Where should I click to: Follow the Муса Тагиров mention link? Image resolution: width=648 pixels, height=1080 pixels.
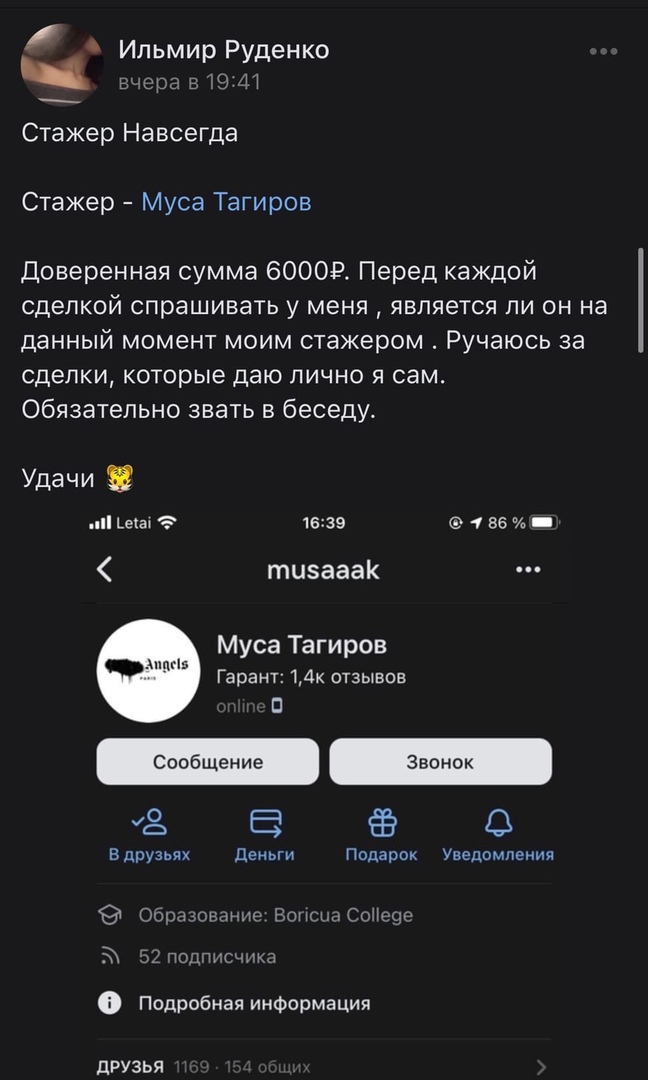tap(226, 202)
